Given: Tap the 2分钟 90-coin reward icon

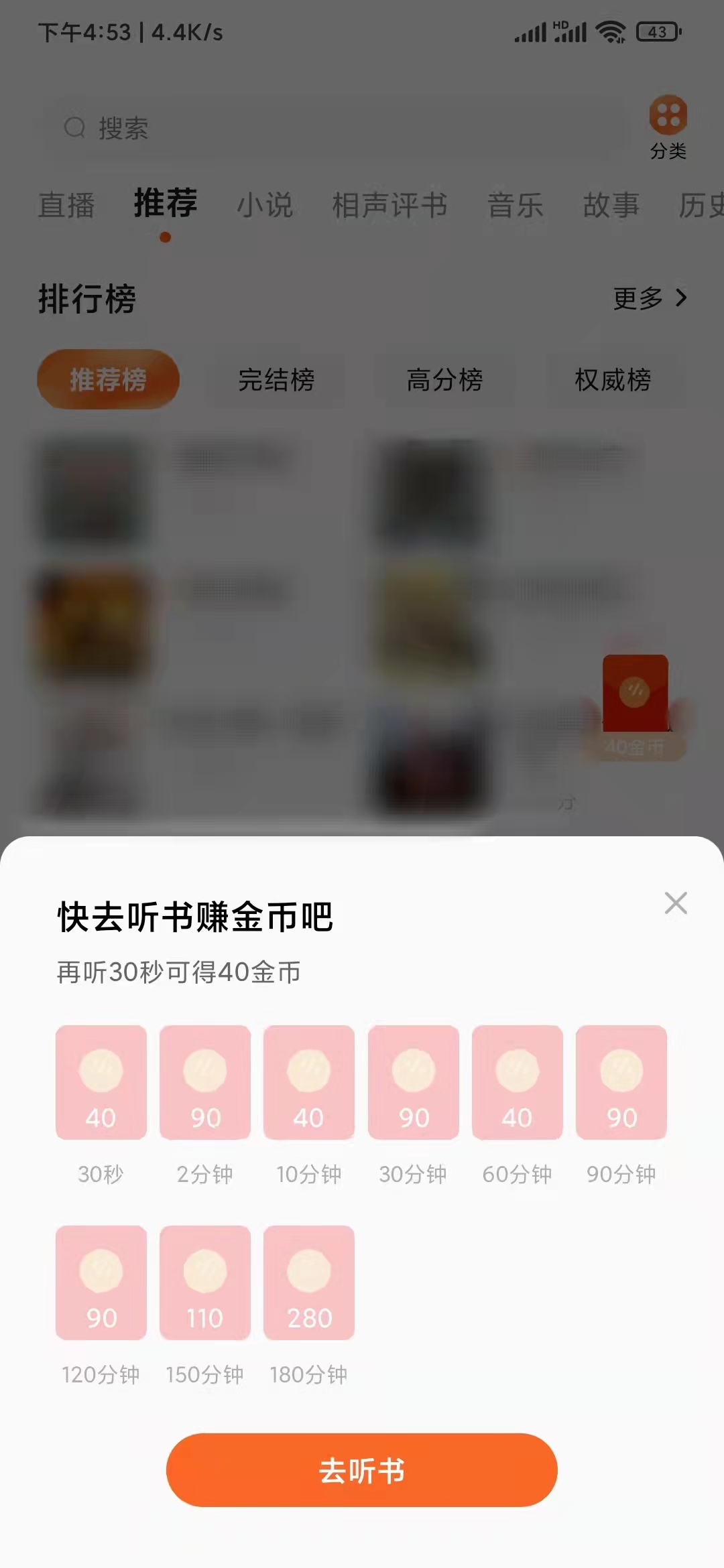Looking at the screenshot, I should (205, 1082).
